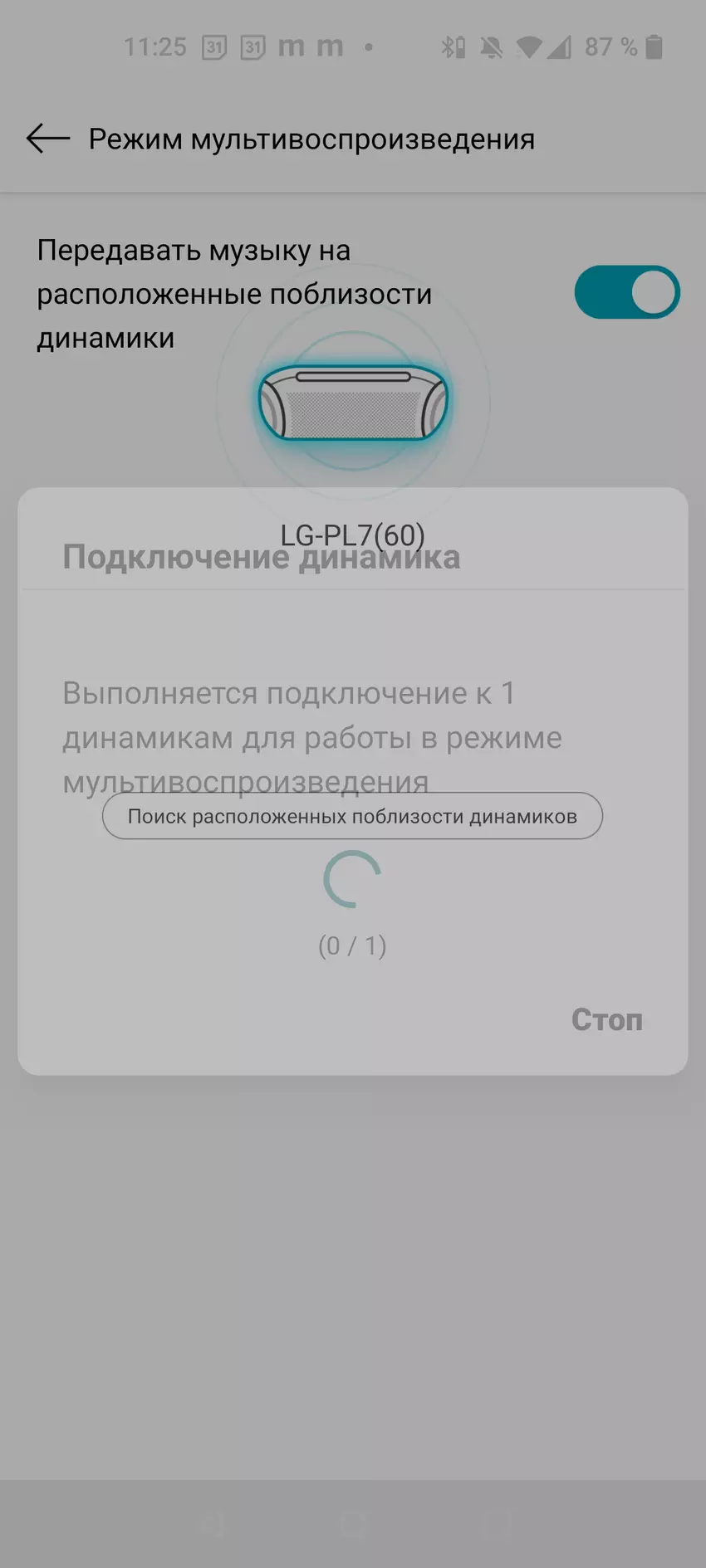Screen dimensions: 706x1568
Task: Tap Поиск расположенных поблизости динамиков
Action: tap(352, 816)
